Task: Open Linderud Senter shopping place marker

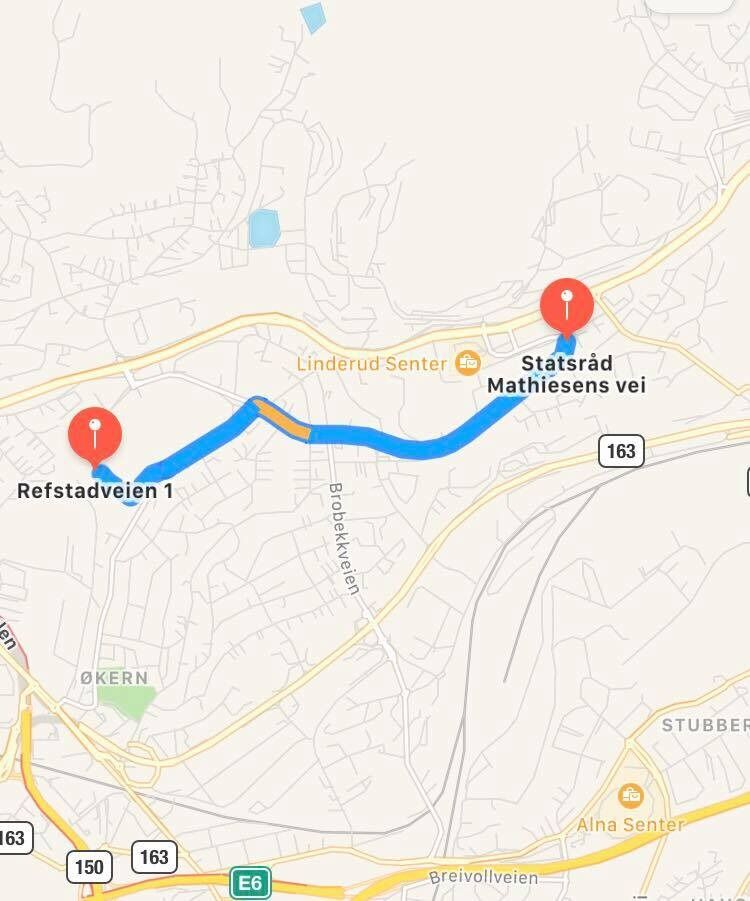Action: click(x=466, y=363)
